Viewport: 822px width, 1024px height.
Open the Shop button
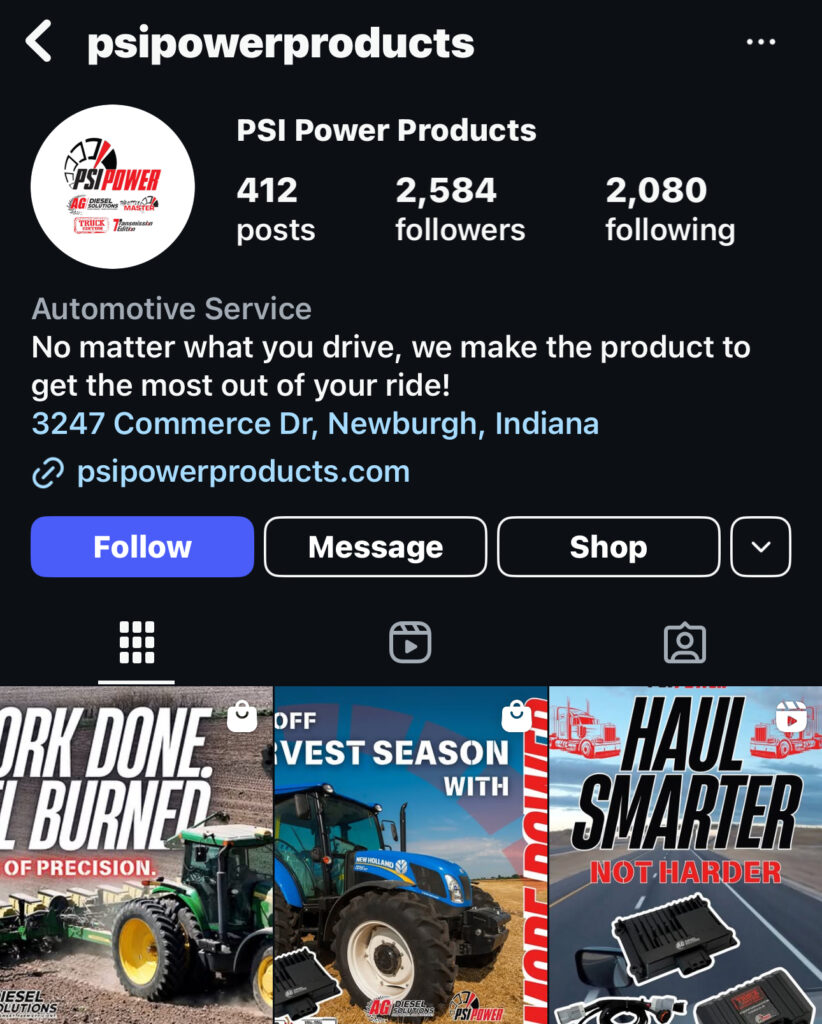click(x=608, y=547)
